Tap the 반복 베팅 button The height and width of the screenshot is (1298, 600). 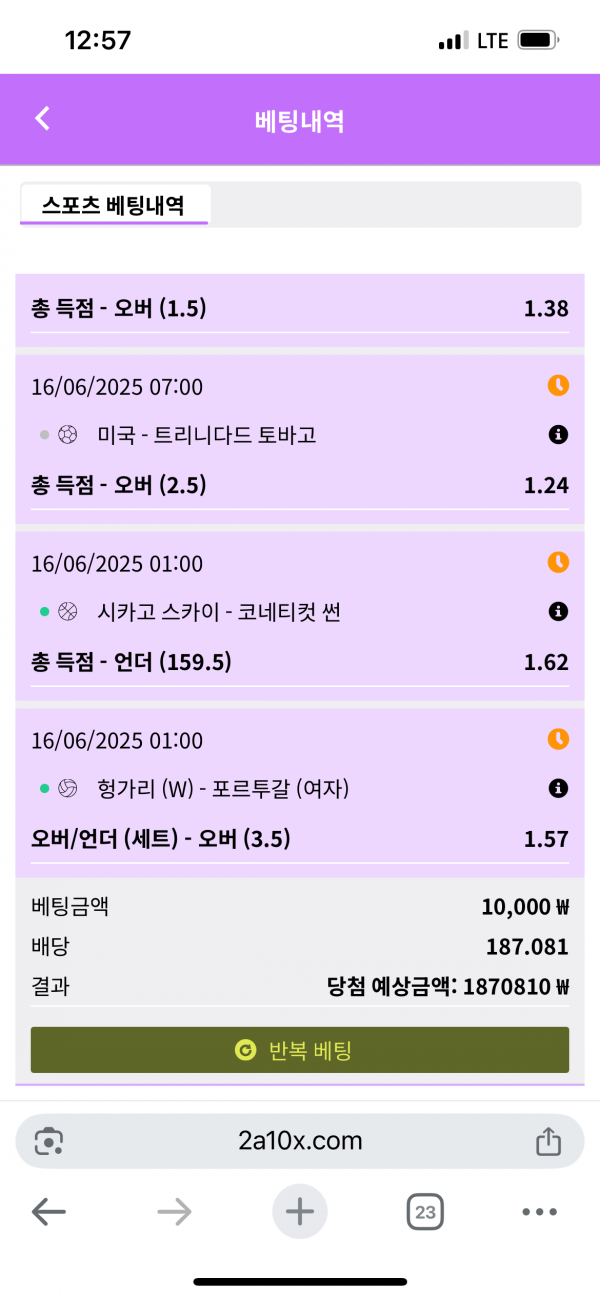[299, 1050]
